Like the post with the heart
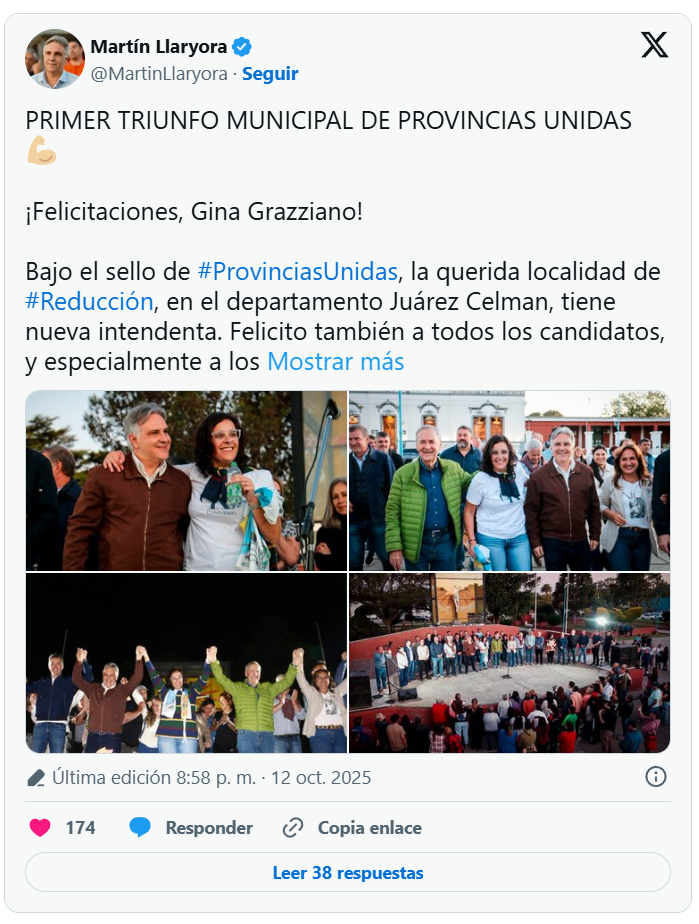The width and height of the screenshot is (699, 924). pyautogui.click(x=41, y=828)
